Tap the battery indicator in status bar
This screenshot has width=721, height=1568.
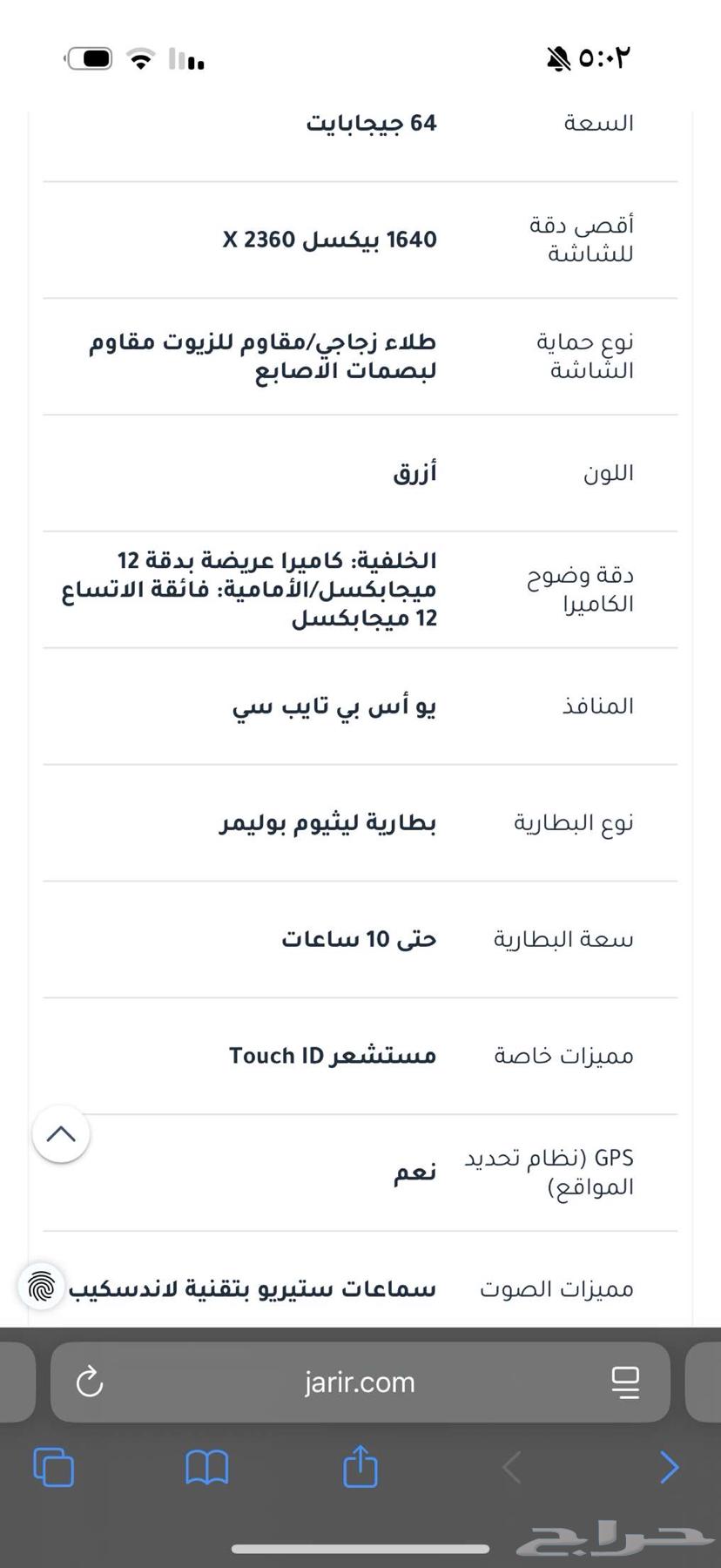pos(87,56)
